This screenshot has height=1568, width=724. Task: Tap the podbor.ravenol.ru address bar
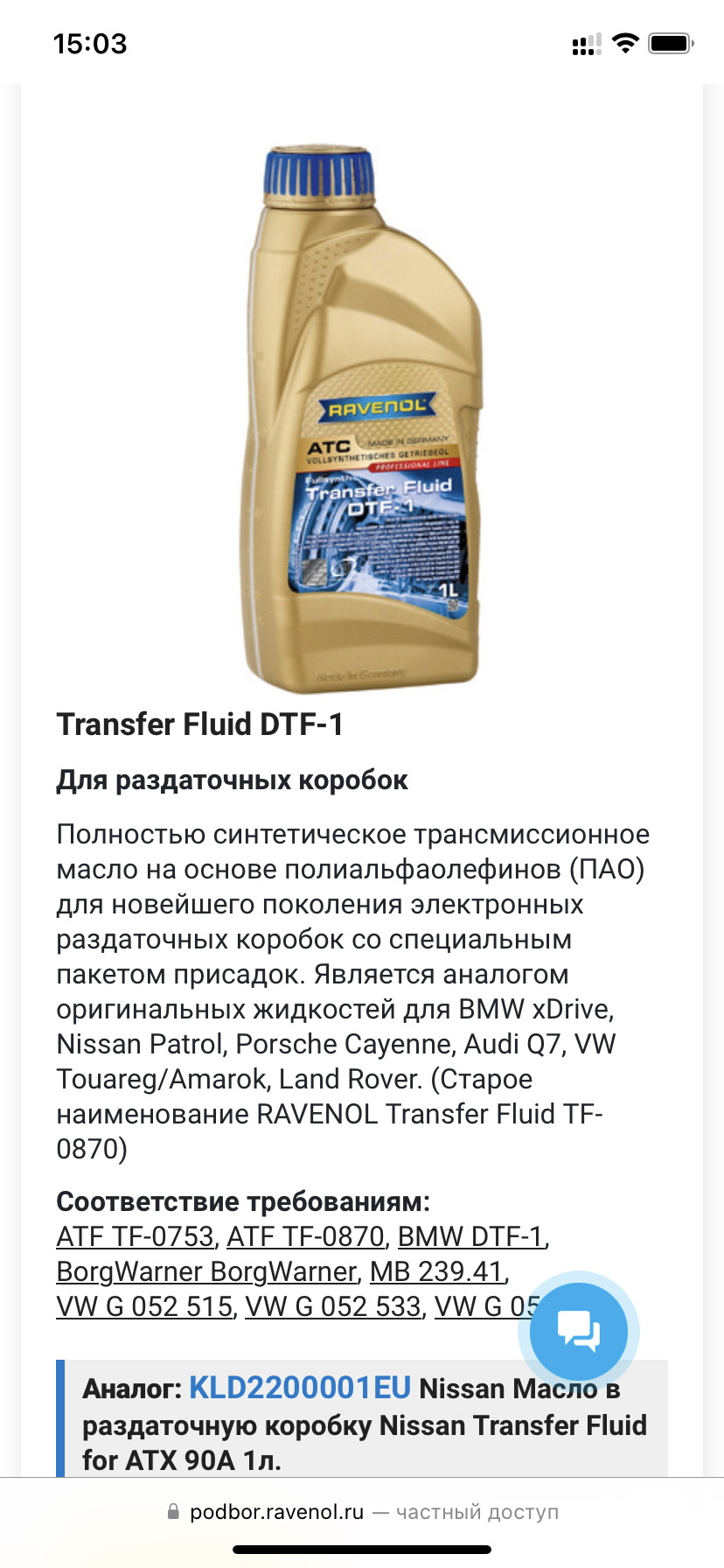pos(362,1512)
